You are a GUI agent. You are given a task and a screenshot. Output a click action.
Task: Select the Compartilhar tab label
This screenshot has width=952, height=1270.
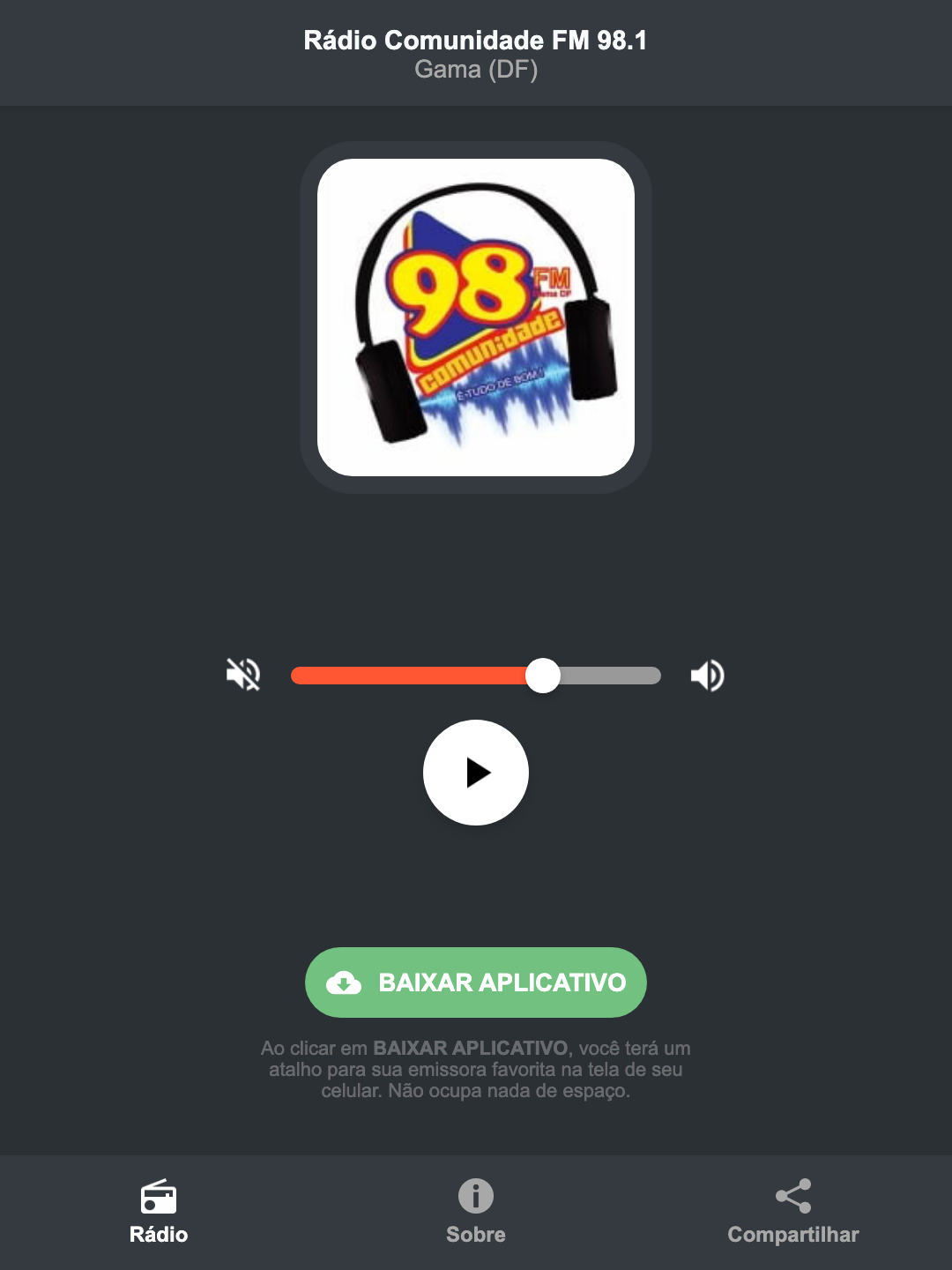(x=792, y=1235)
